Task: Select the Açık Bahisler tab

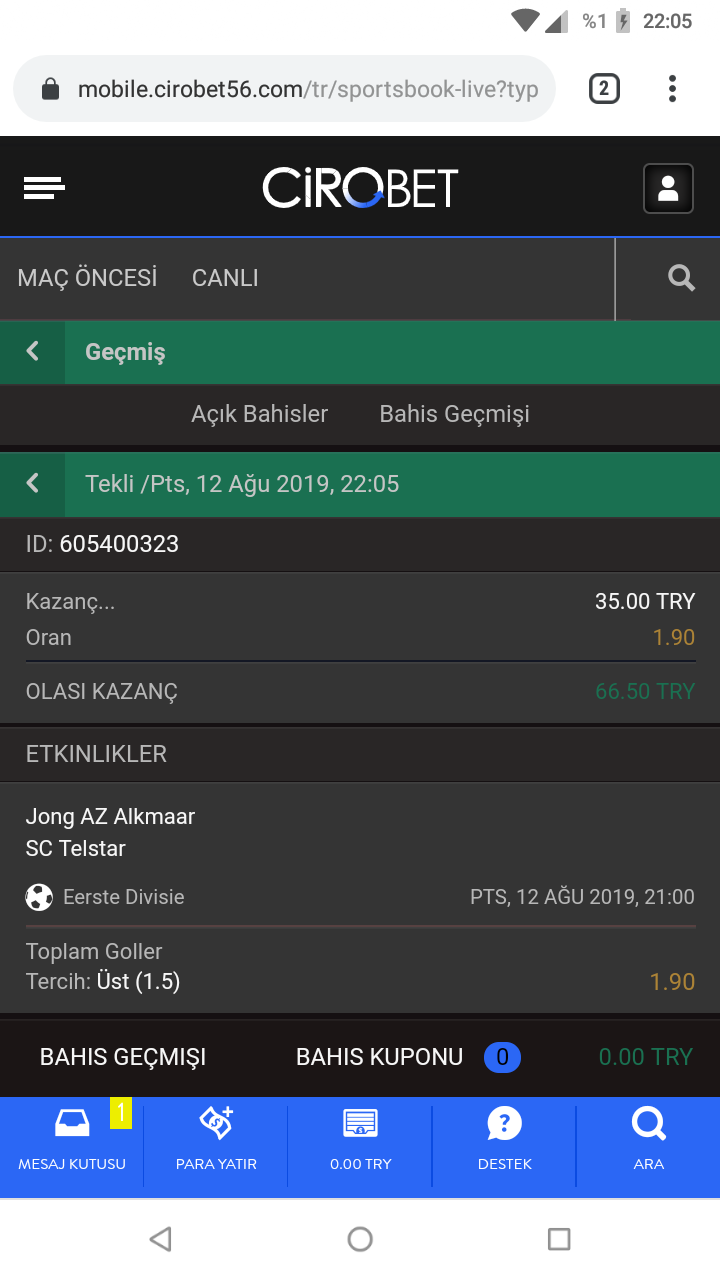Action: pyautogui.click(x=259, y=414)
